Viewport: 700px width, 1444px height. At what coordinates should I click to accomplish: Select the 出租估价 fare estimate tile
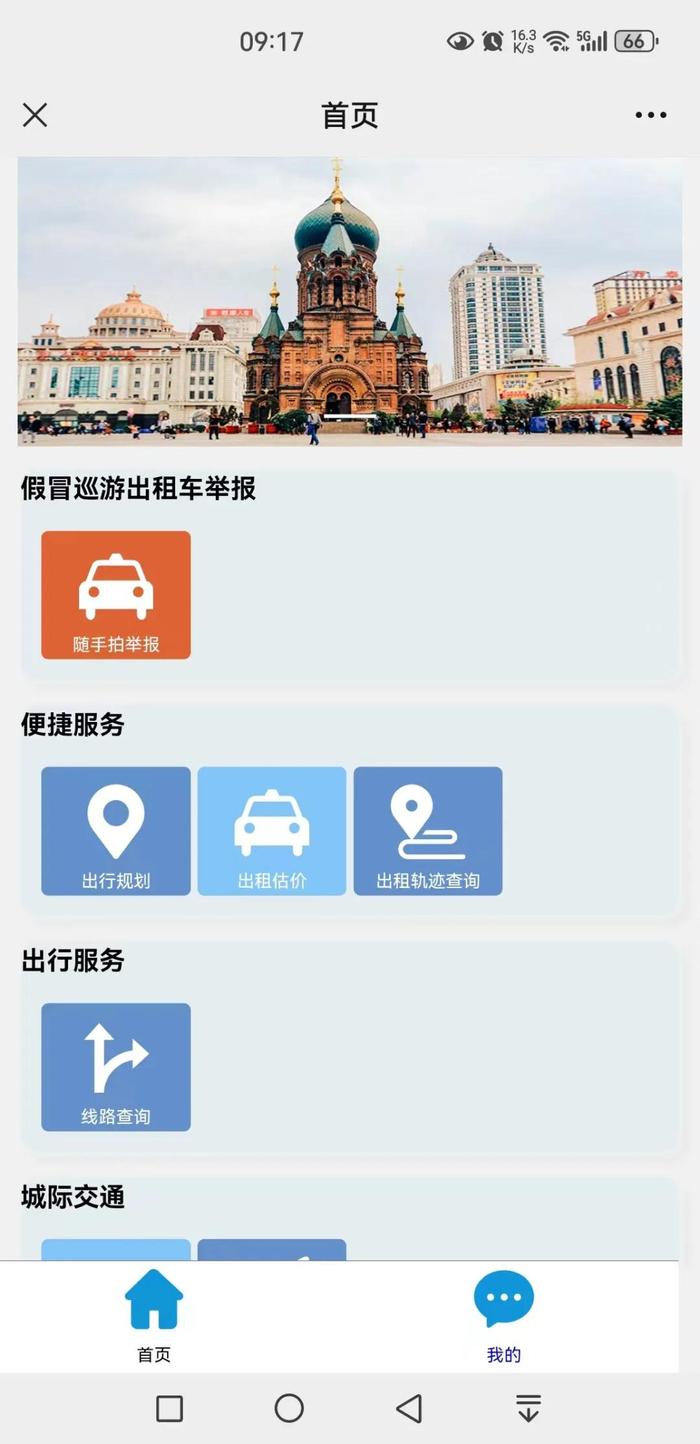272,831
